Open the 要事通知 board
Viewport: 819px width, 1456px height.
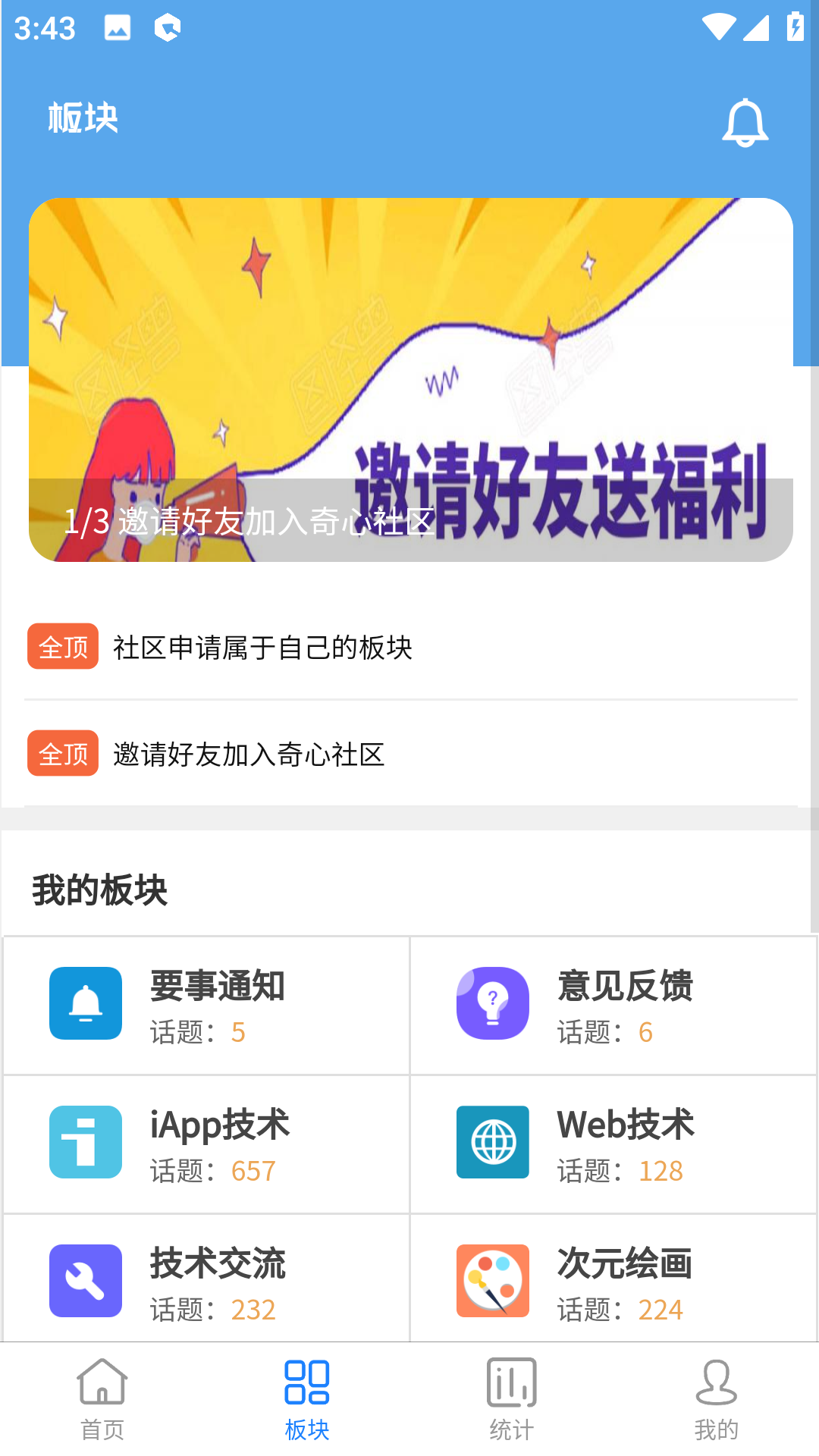tap(206, 1005)
